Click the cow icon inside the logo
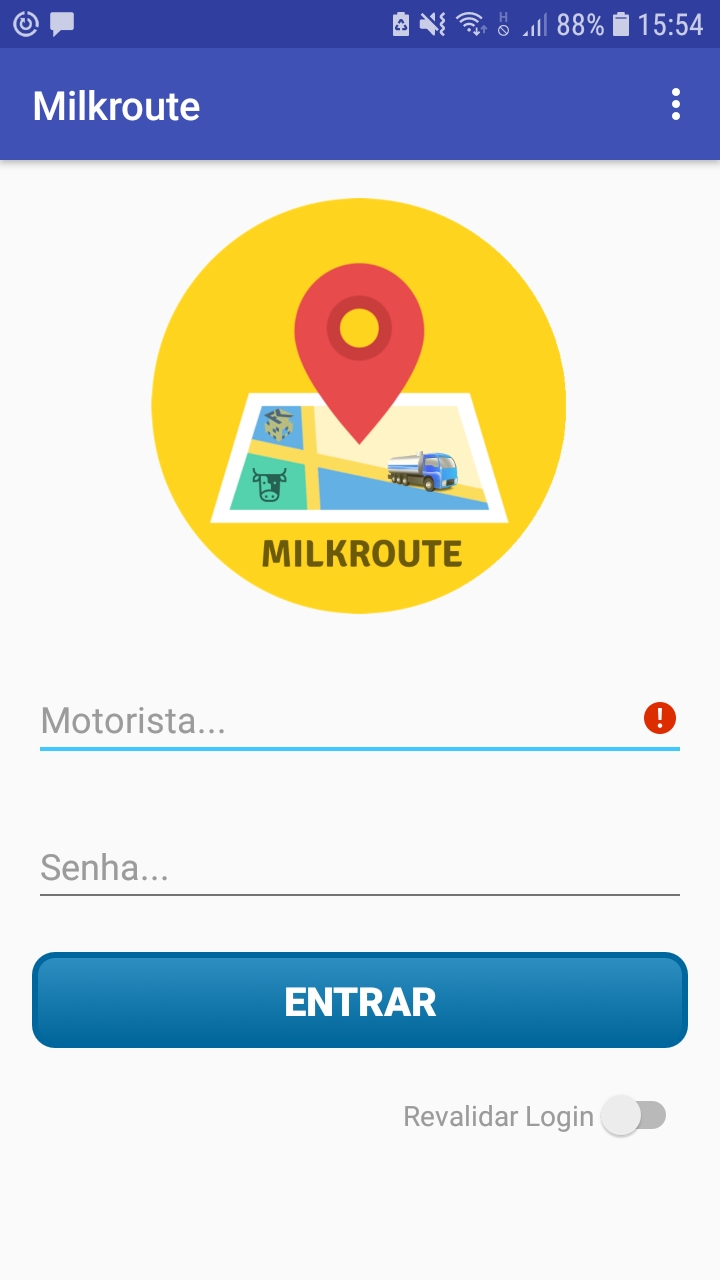Viewport: 720px width, 1280px height. click(x=268, y=484)
